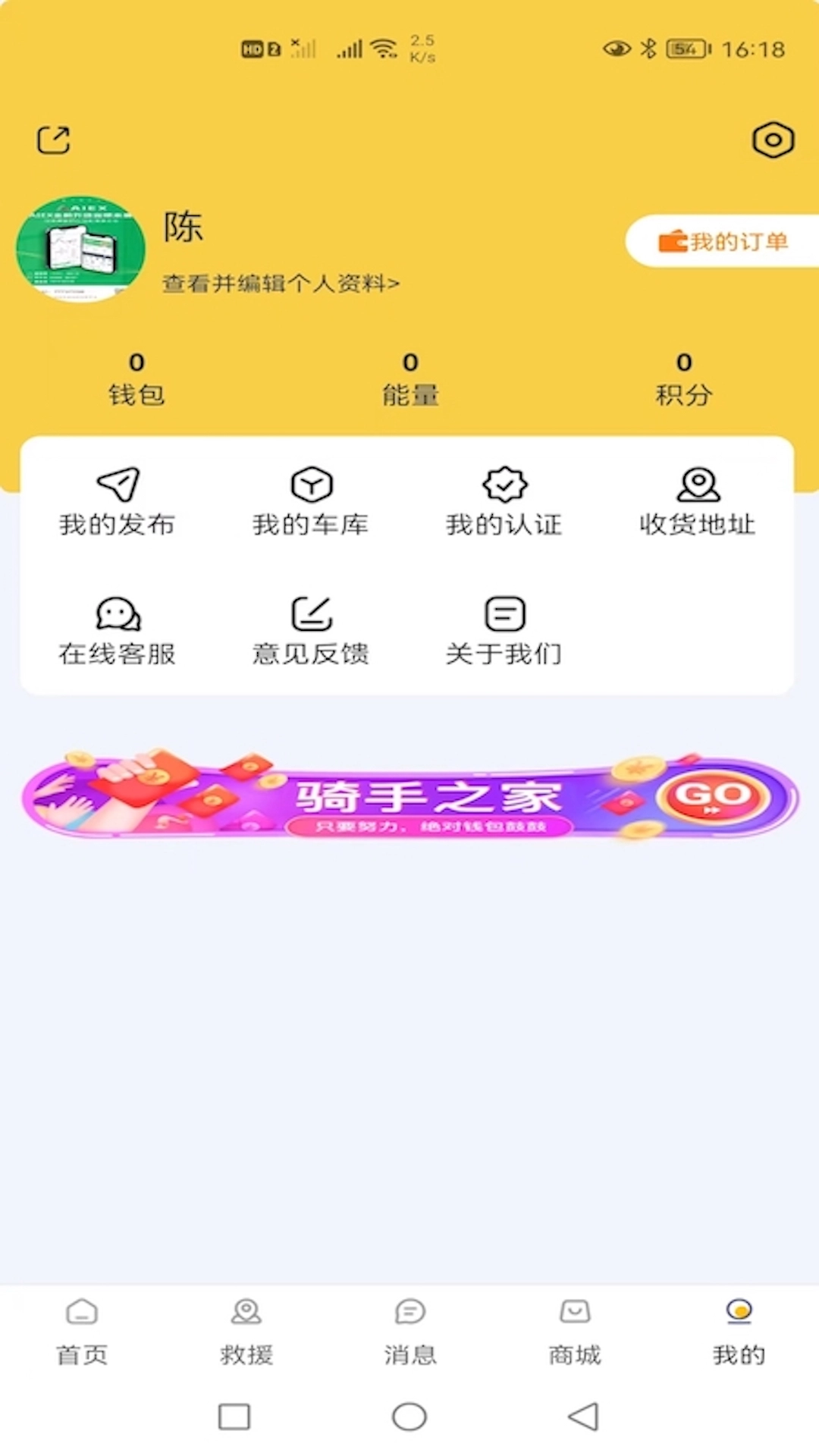Open 我的车库 (My Garage)
The image size is (819, 1456).
(311, 500)
